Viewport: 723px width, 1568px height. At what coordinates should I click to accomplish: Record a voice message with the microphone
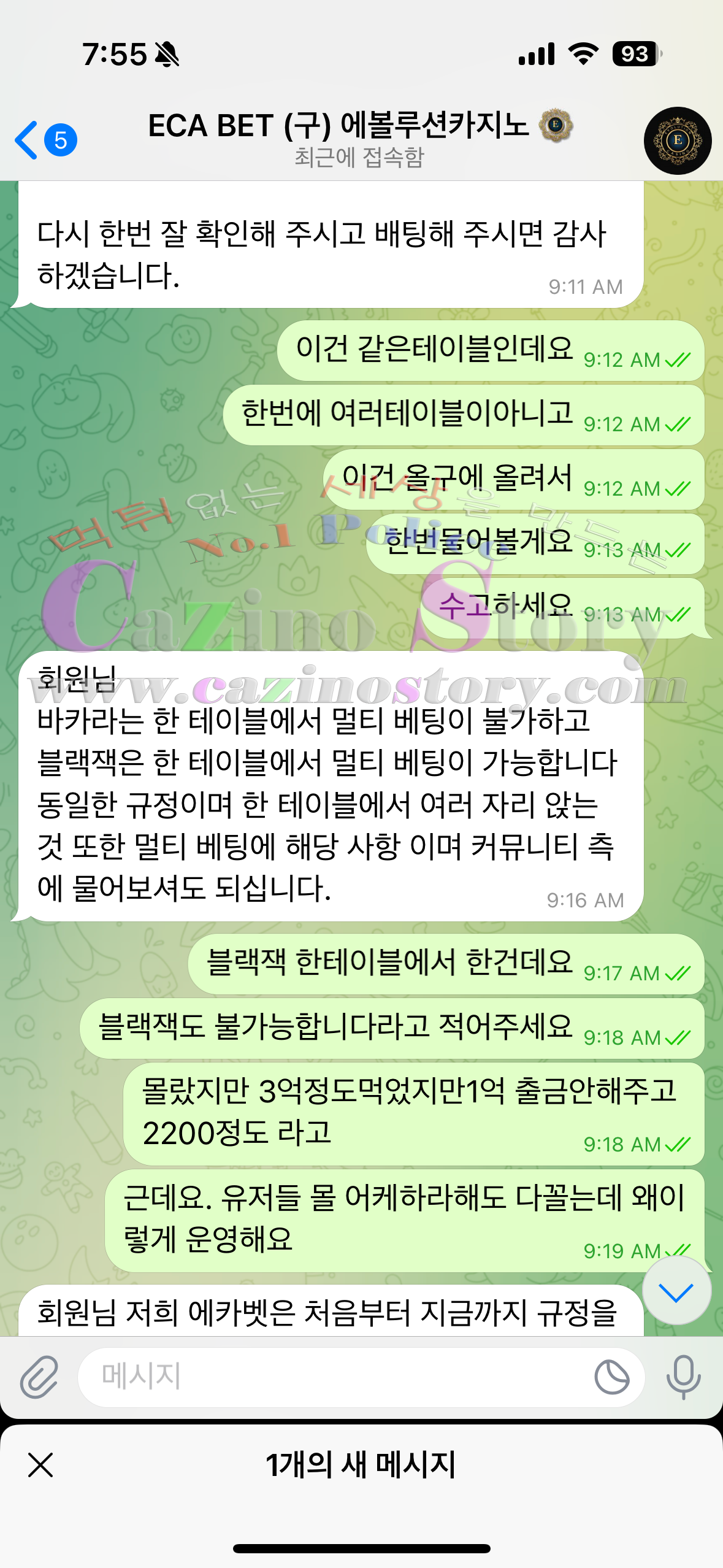click(x=683, y=1377)
